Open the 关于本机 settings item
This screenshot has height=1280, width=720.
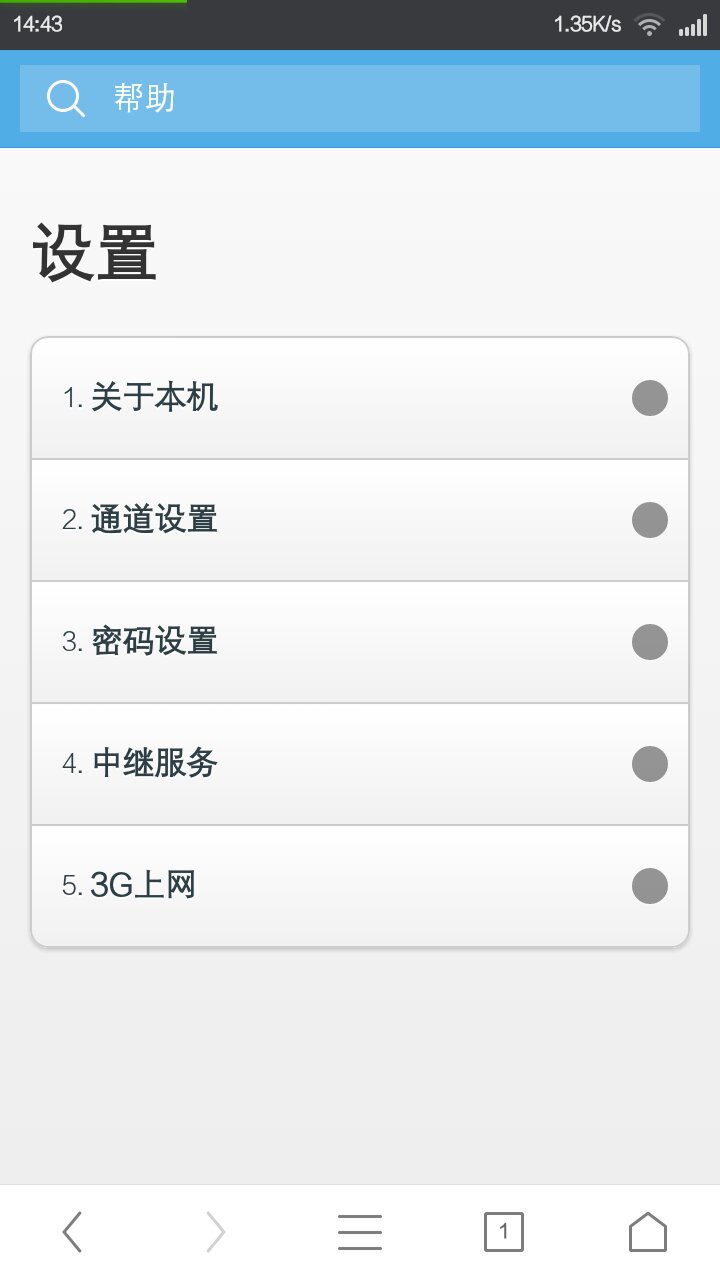point(360,397)
